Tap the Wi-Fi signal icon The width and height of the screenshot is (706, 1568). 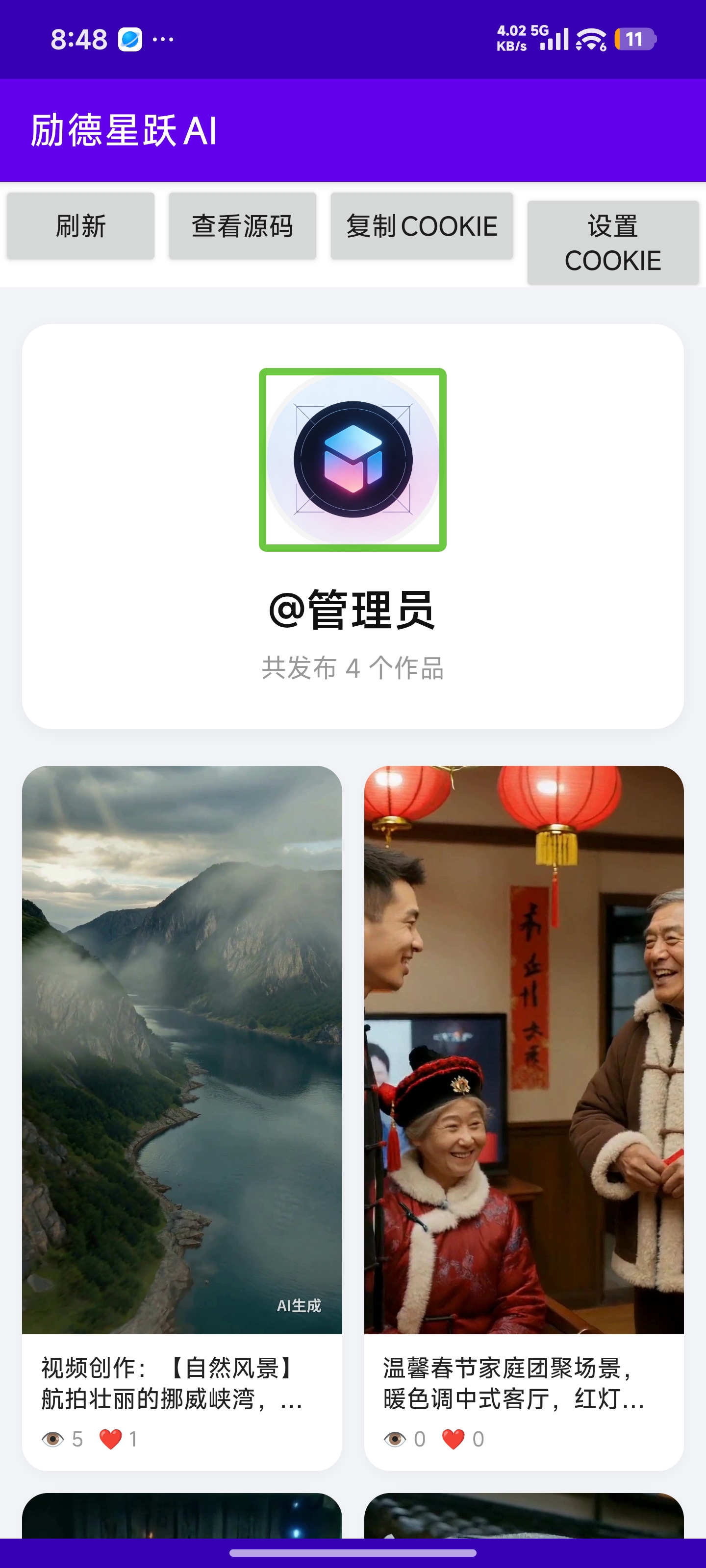[x=589, y=38]
